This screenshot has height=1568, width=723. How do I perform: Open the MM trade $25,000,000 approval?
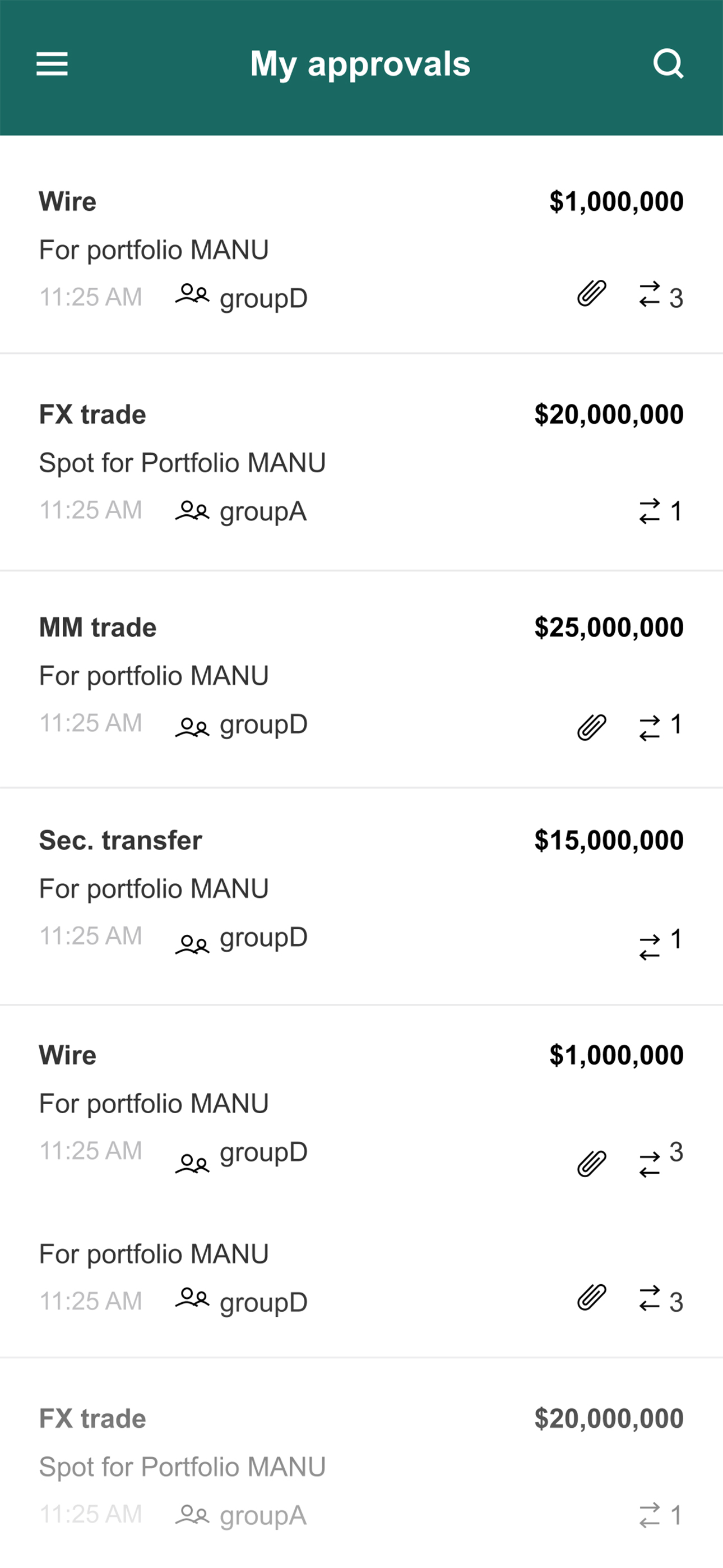coord(361,679)
